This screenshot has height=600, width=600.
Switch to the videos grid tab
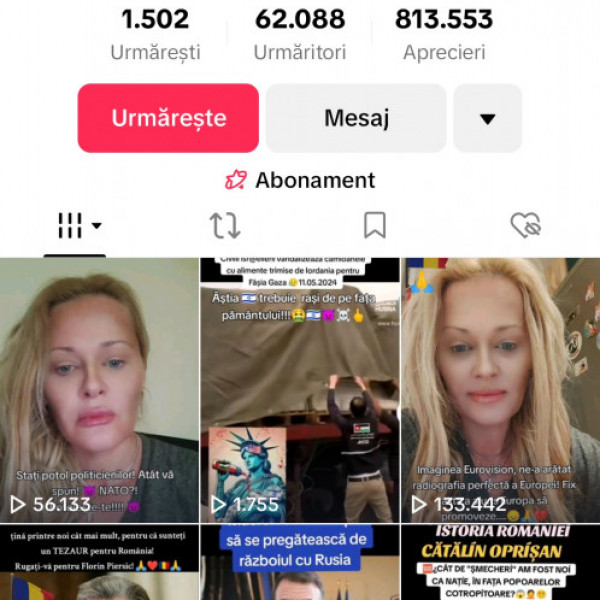coord(79,226)
